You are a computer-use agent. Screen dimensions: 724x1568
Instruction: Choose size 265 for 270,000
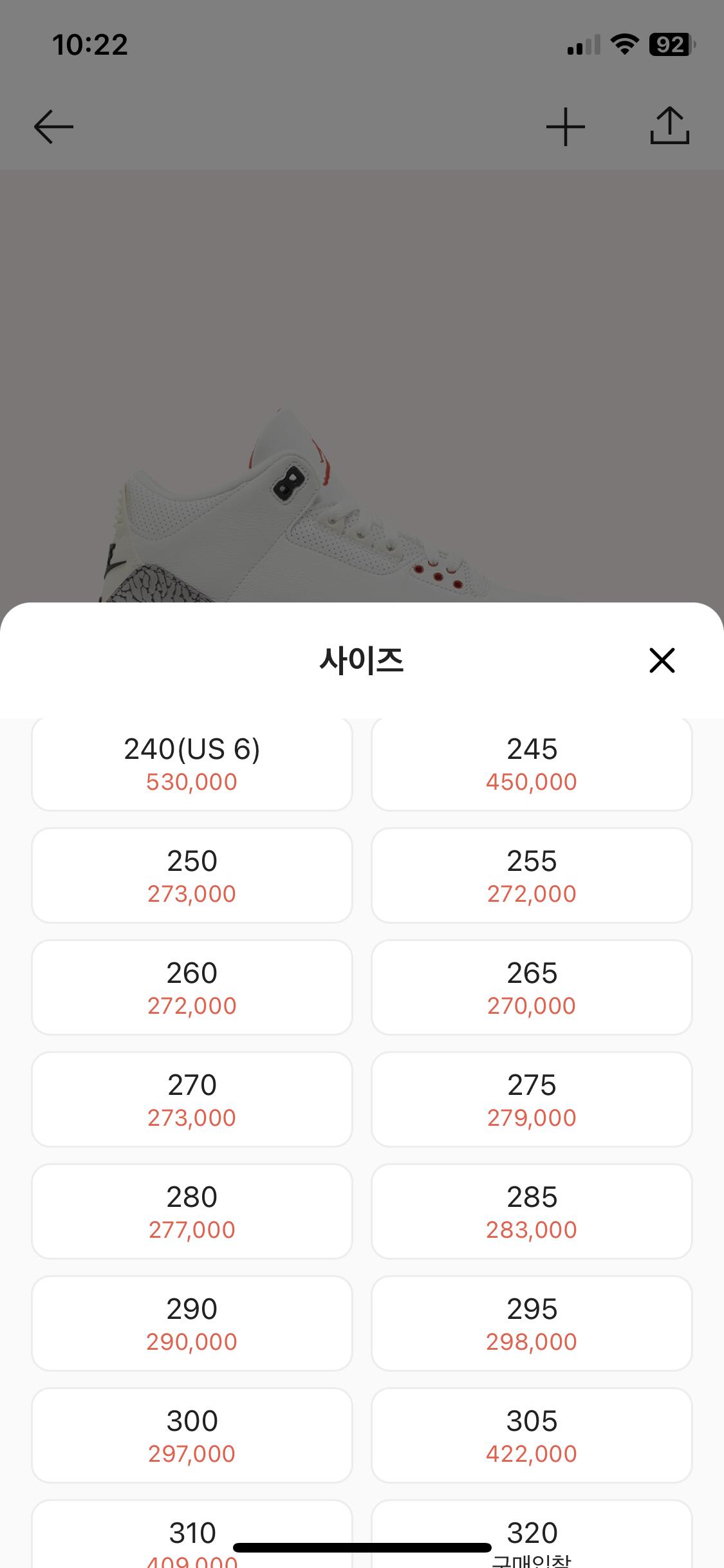point(532,987)
